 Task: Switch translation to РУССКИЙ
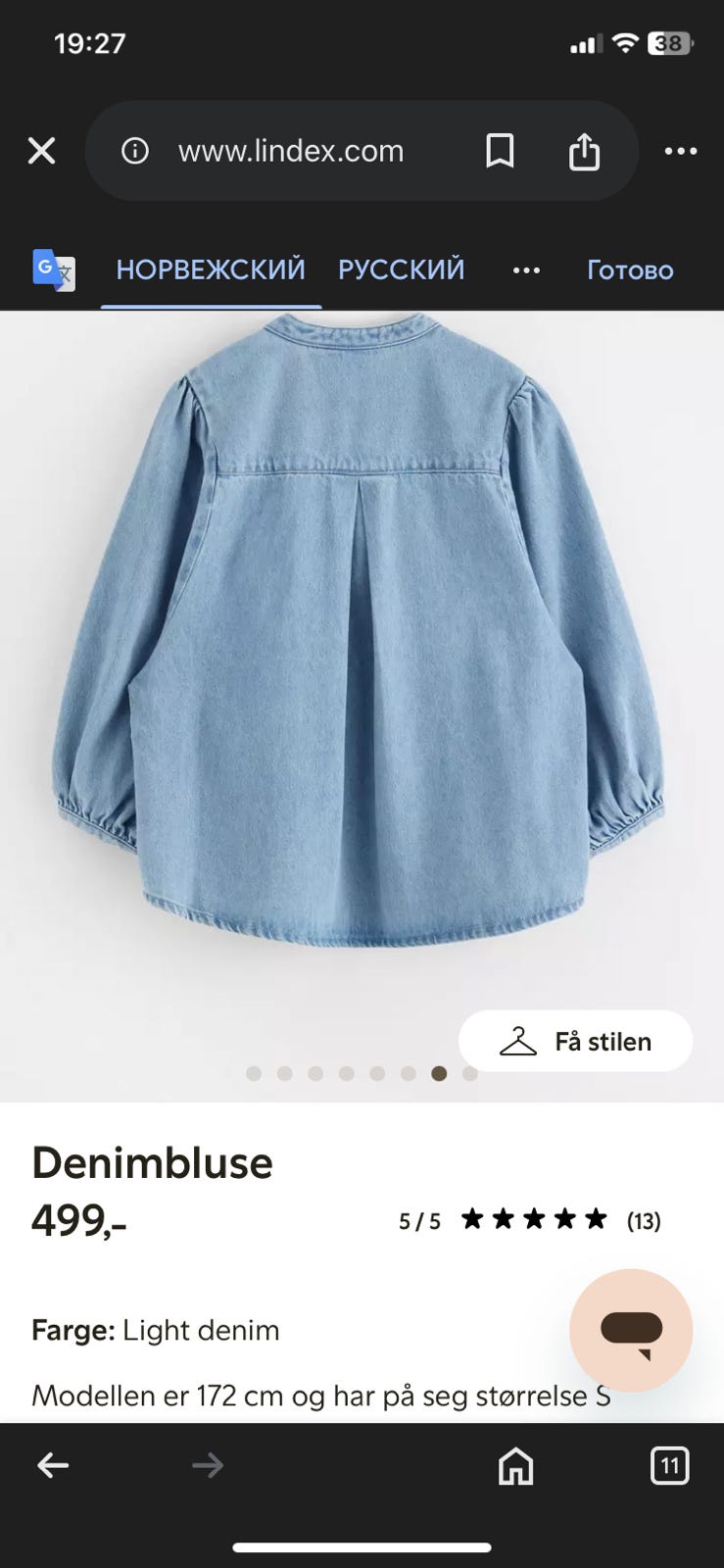[x=401, y=269]
